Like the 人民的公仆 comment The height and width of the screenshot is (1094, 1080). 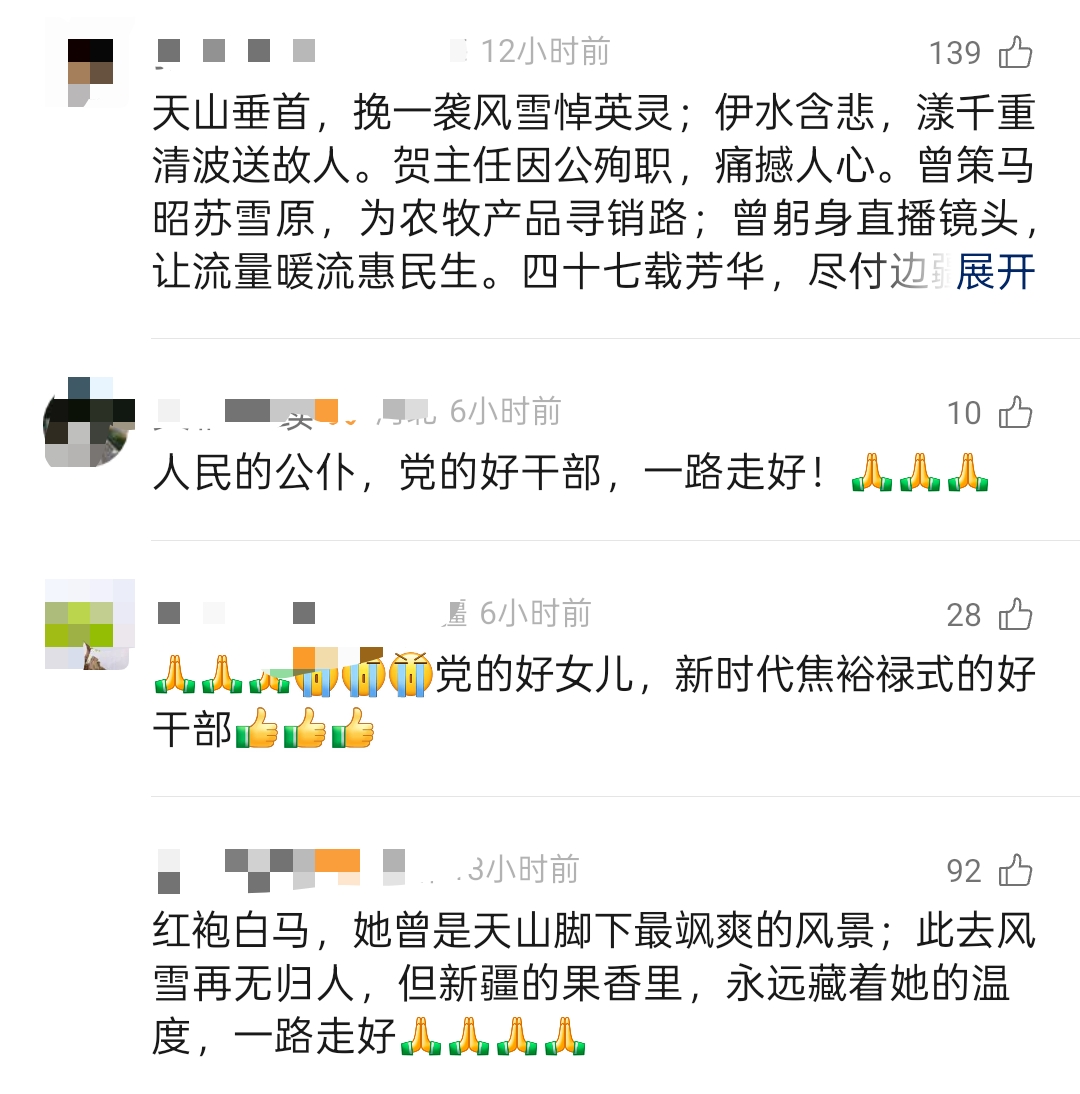coord(1016,412)
